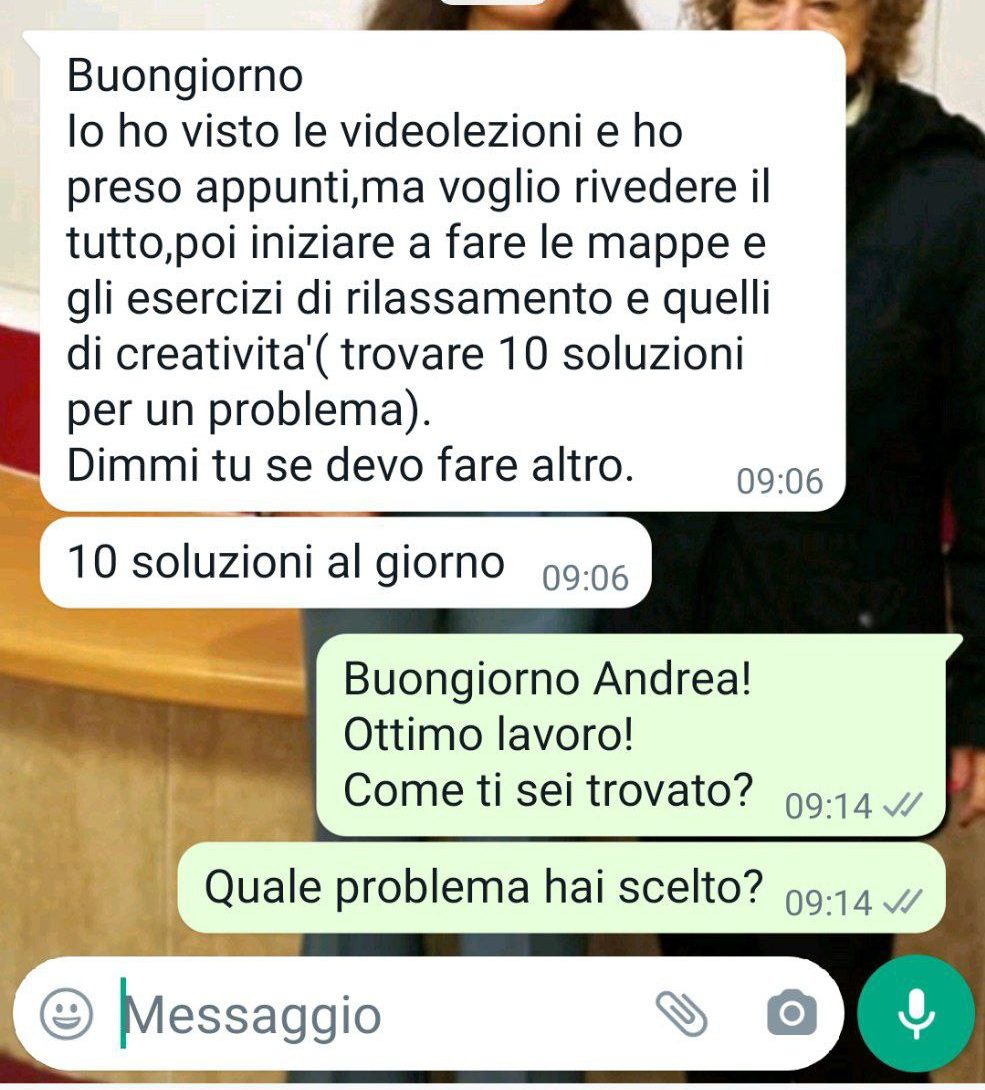Open the emoji picker
Image resolution: width=985 pixels, height=1090 pixels.
[x=66, y=1015]
